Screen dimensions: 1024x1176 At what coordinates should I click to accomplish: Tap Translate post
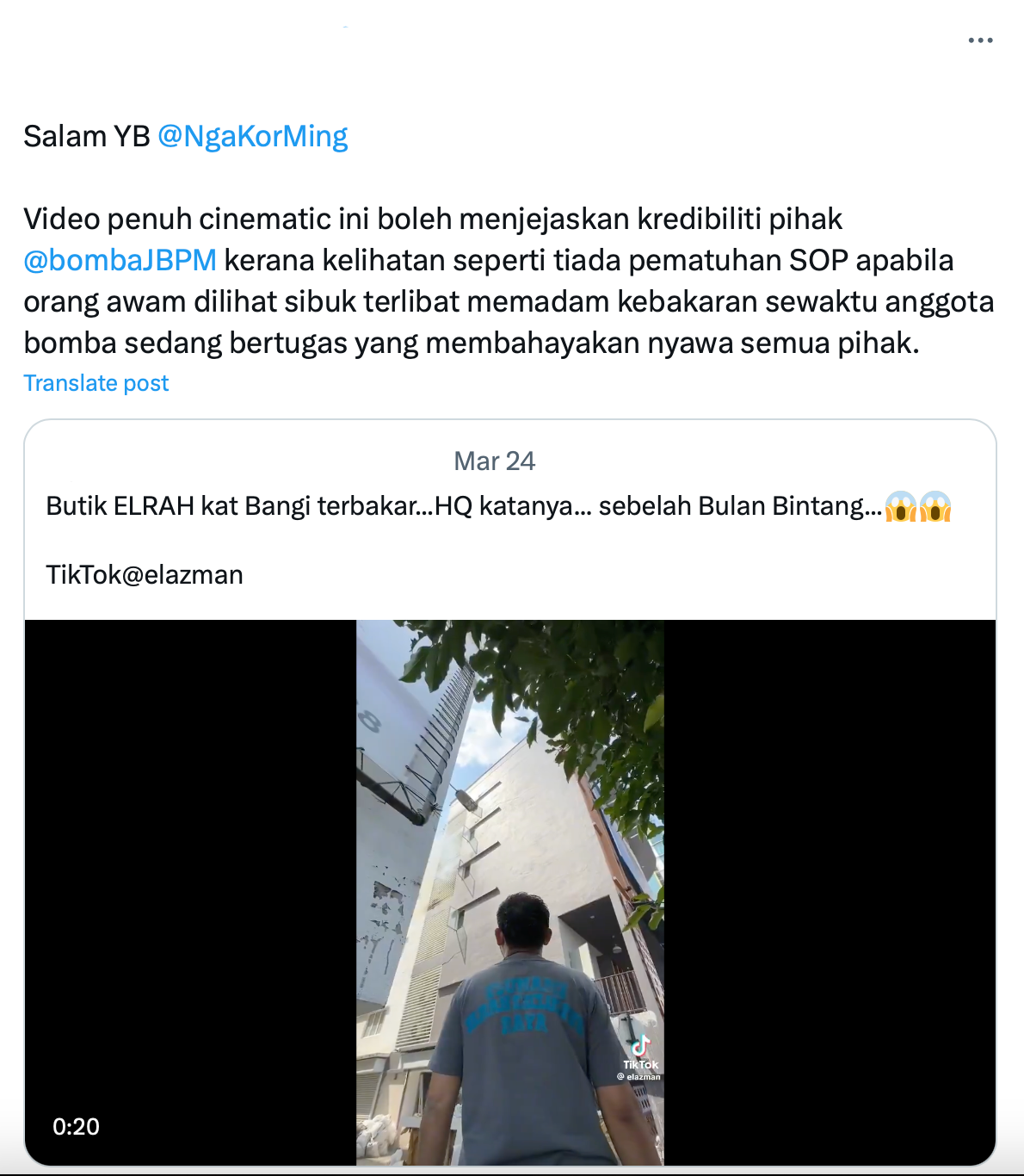(96, 383)
